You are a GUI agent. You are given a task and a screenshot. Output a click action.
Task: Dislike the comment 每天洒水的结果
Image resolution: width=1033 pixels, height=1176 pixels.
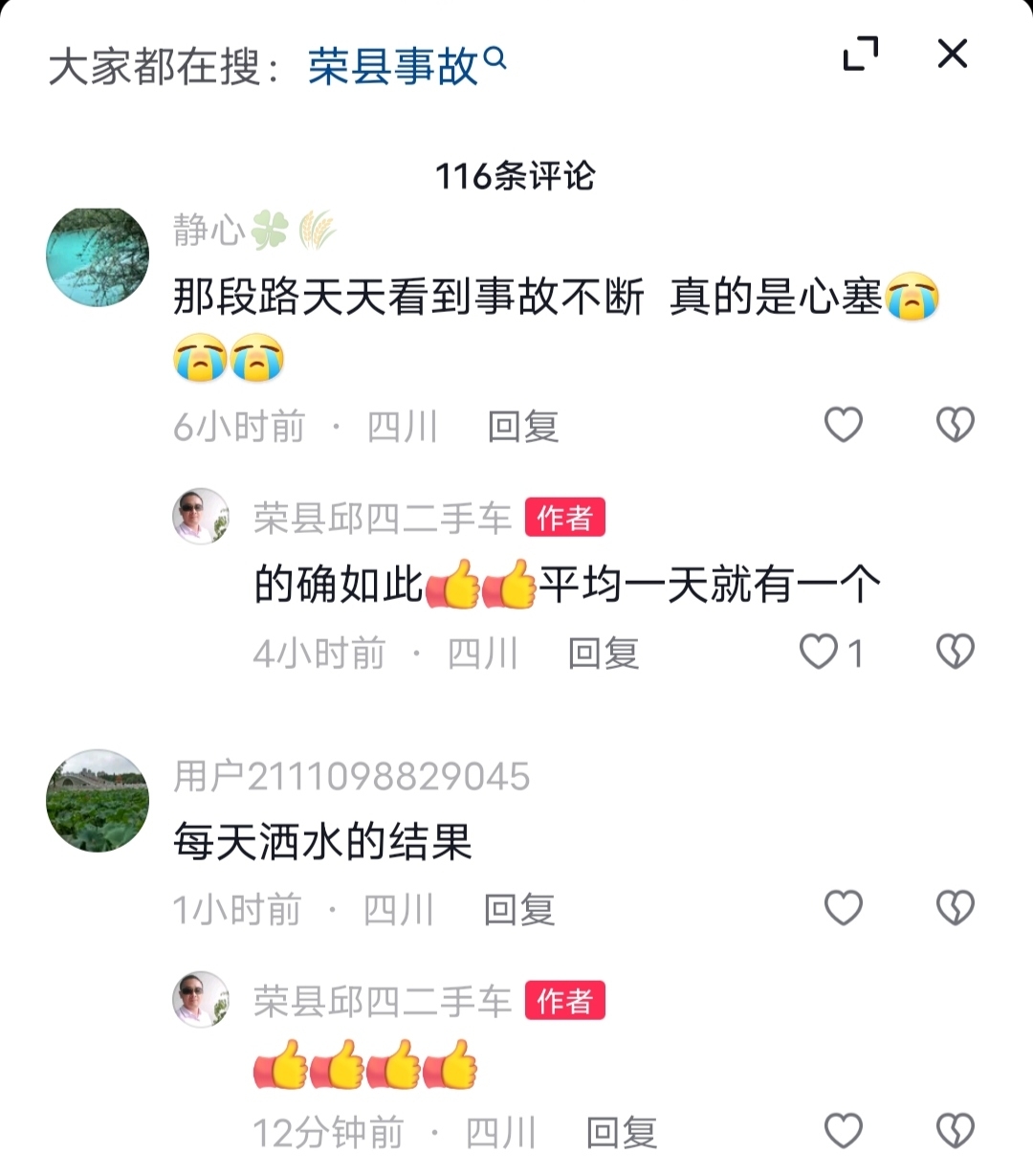click(x=955, y=908)
